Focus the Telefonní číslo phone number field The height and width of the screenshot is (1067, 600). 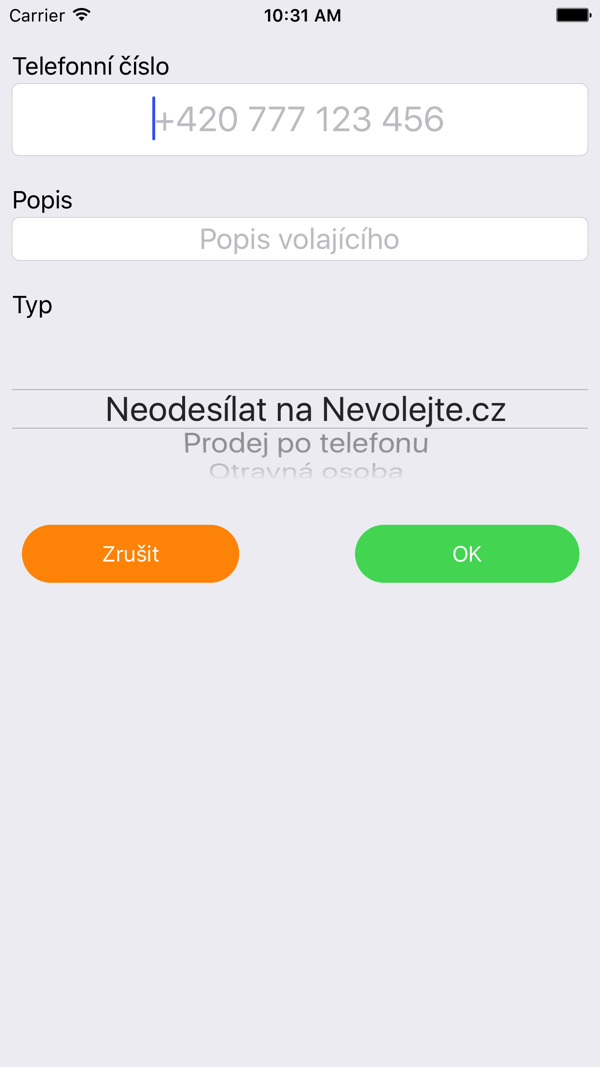pos(300,120)
